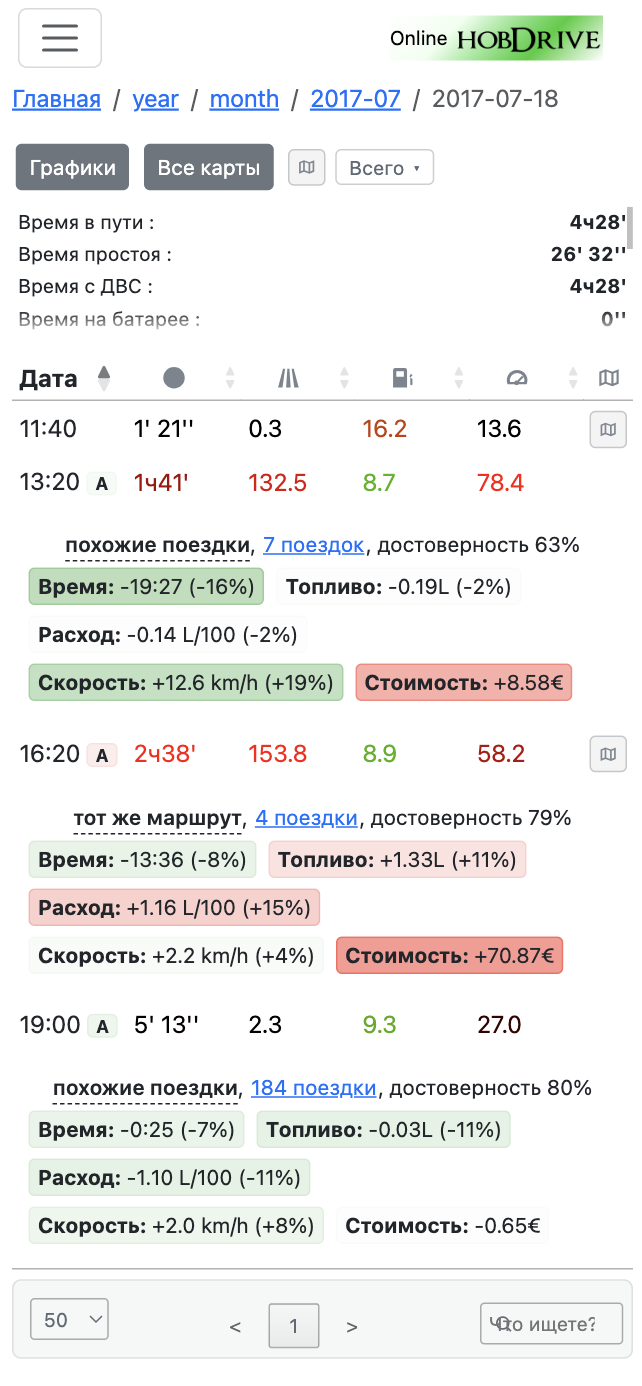The image size is (642, 1386).
Task: Open the 184 поездки link
Action: 314,1088
